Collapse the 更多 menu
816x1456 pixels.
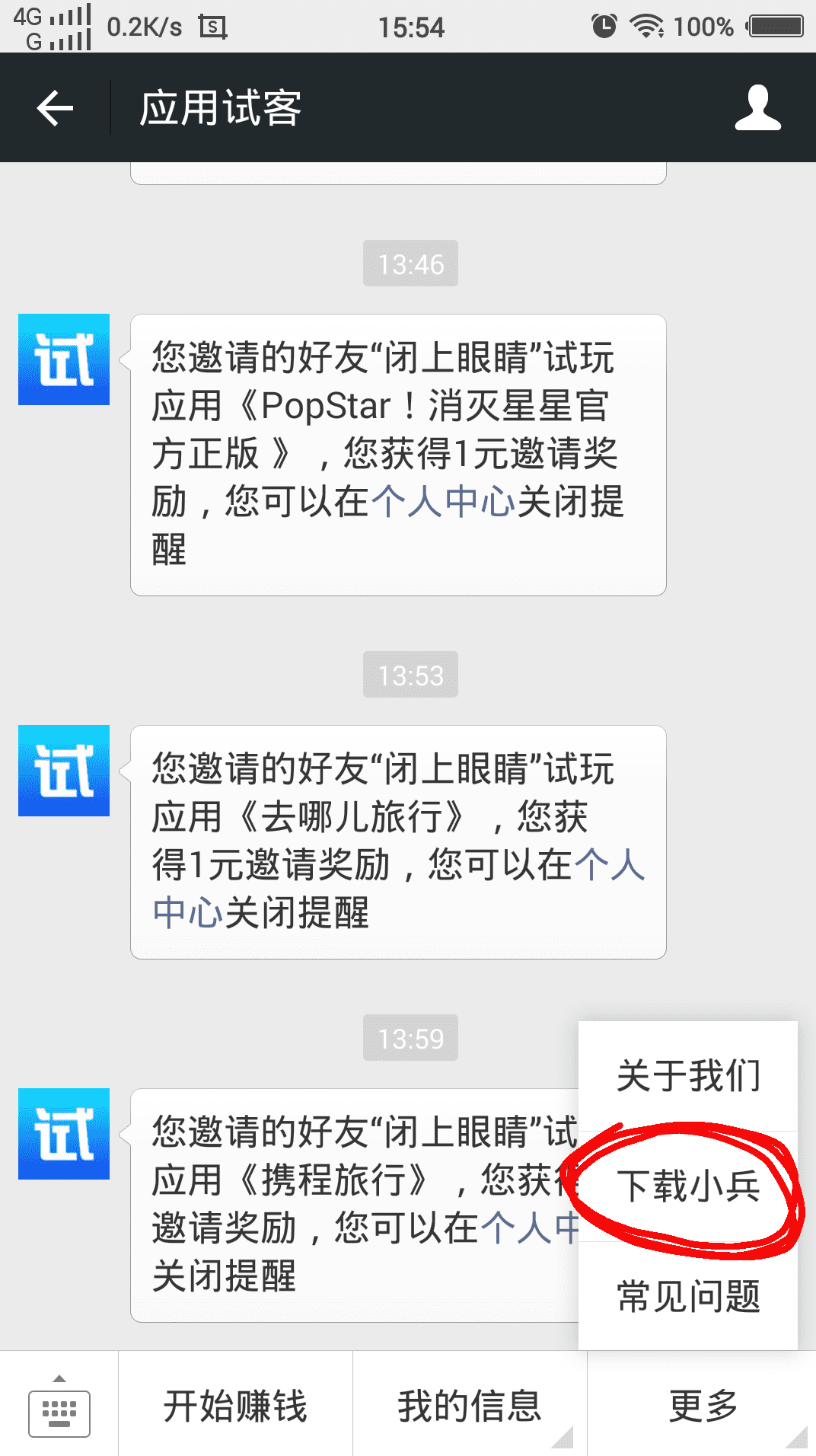(702, 1406)
